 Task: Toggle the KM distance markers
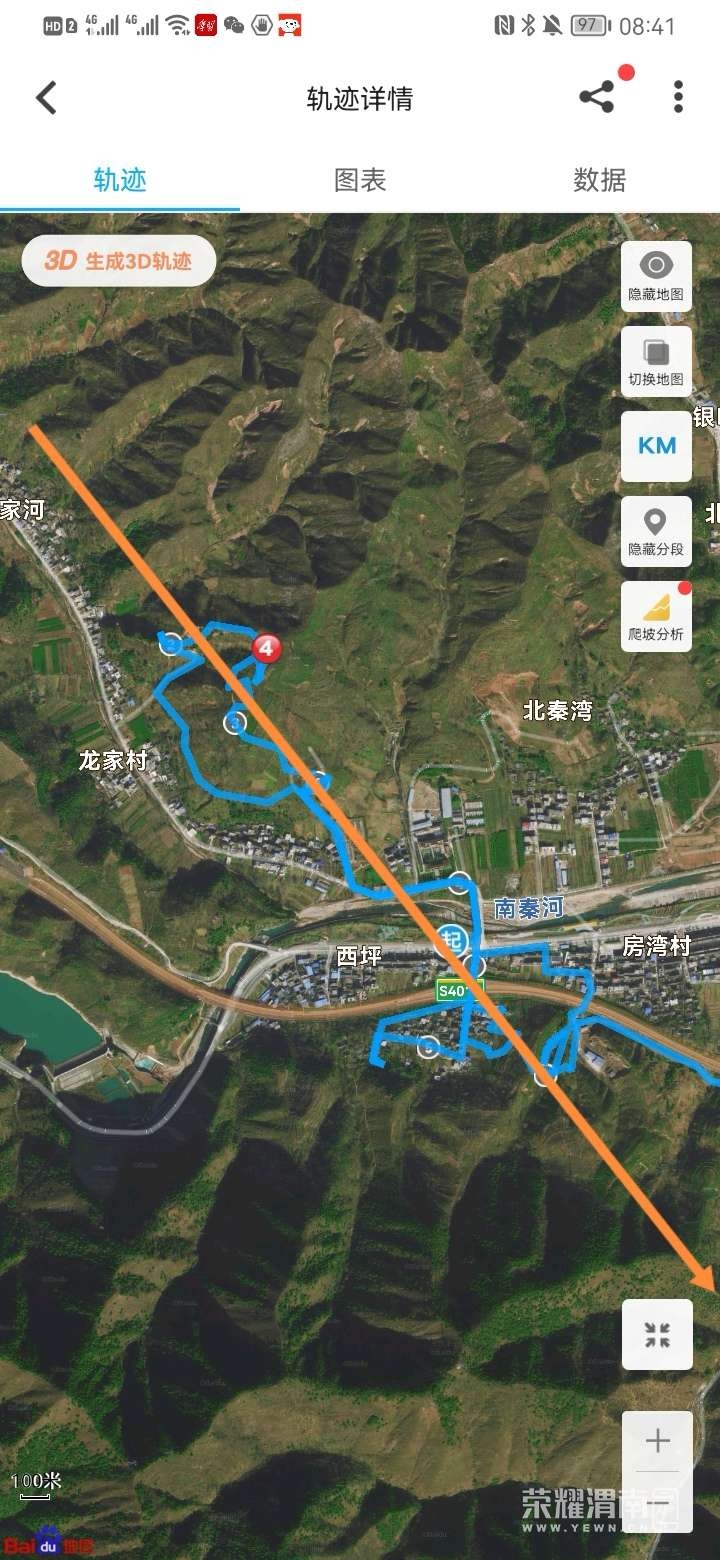point(656,446)
